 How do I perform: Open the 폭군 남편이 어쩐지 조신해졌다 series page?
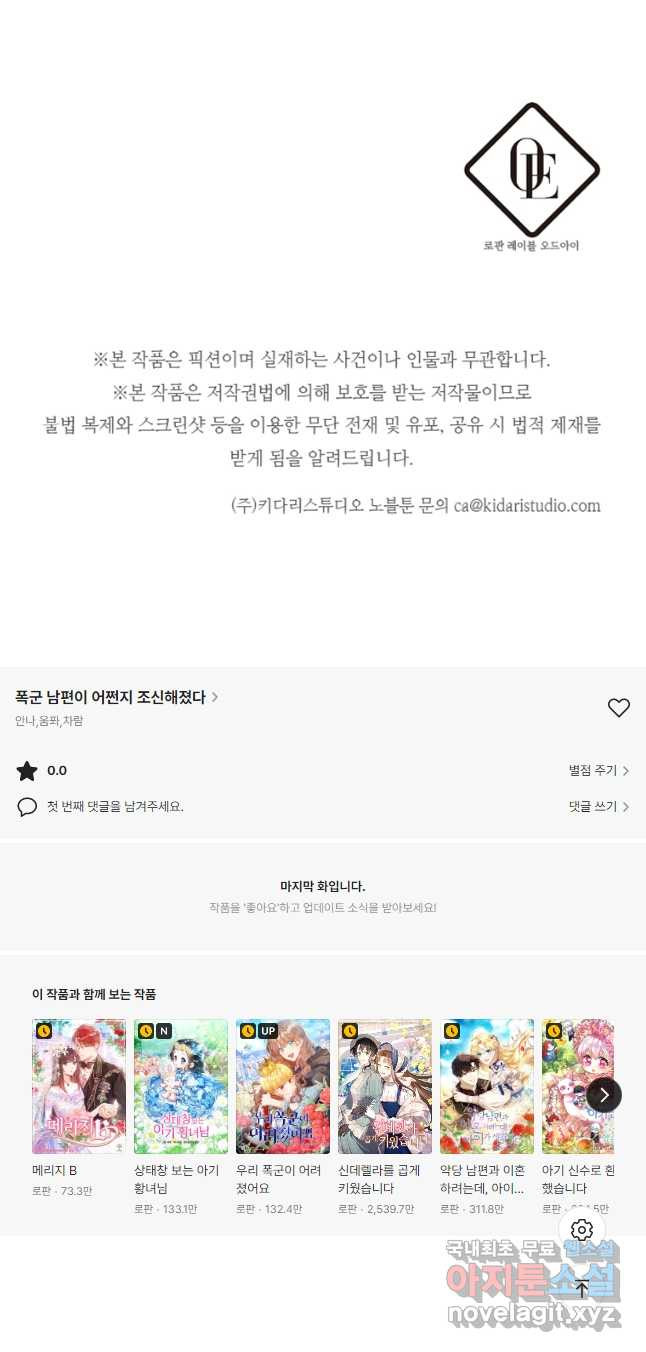116,698
